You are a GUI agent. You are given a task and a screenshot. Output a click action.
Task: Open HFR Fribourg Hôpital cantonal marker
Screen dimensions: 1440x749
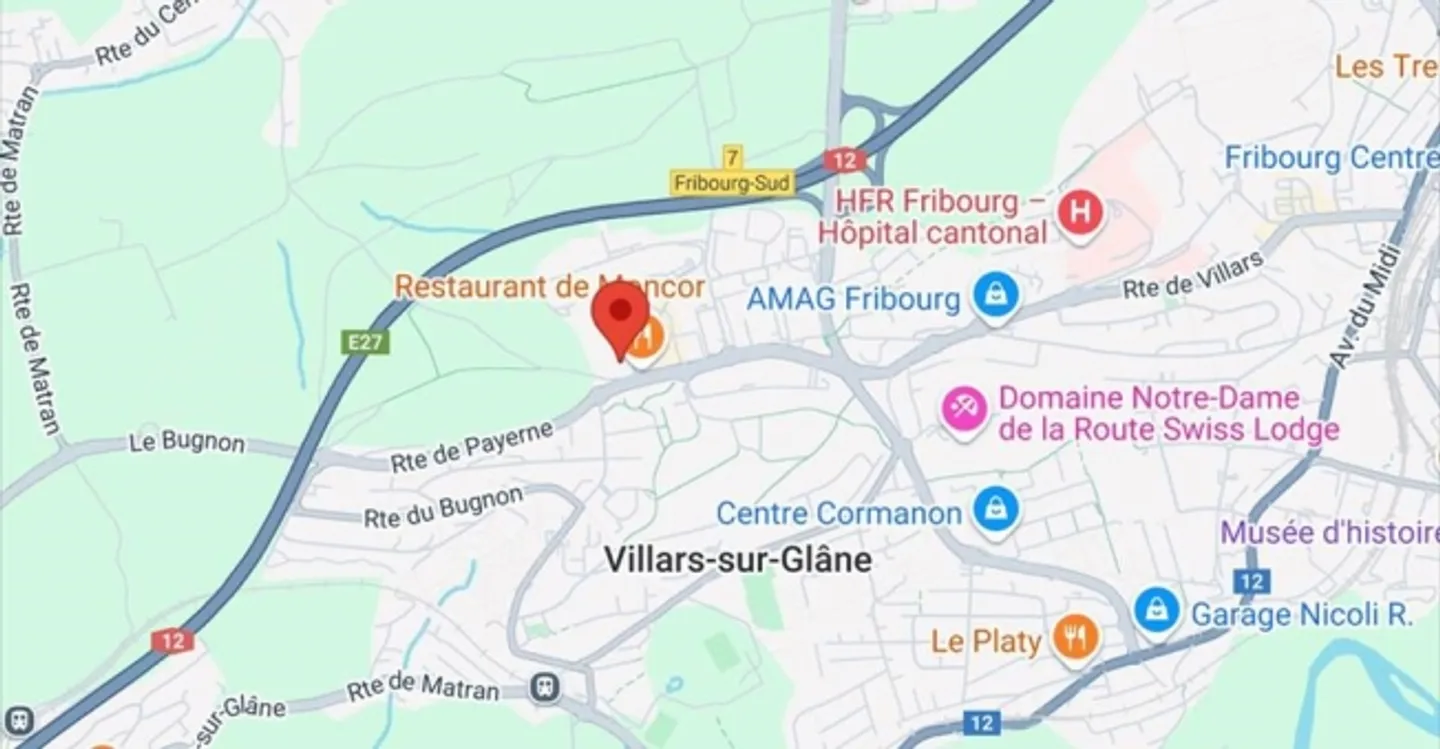pyautogui.click(x=1079, y=214)
